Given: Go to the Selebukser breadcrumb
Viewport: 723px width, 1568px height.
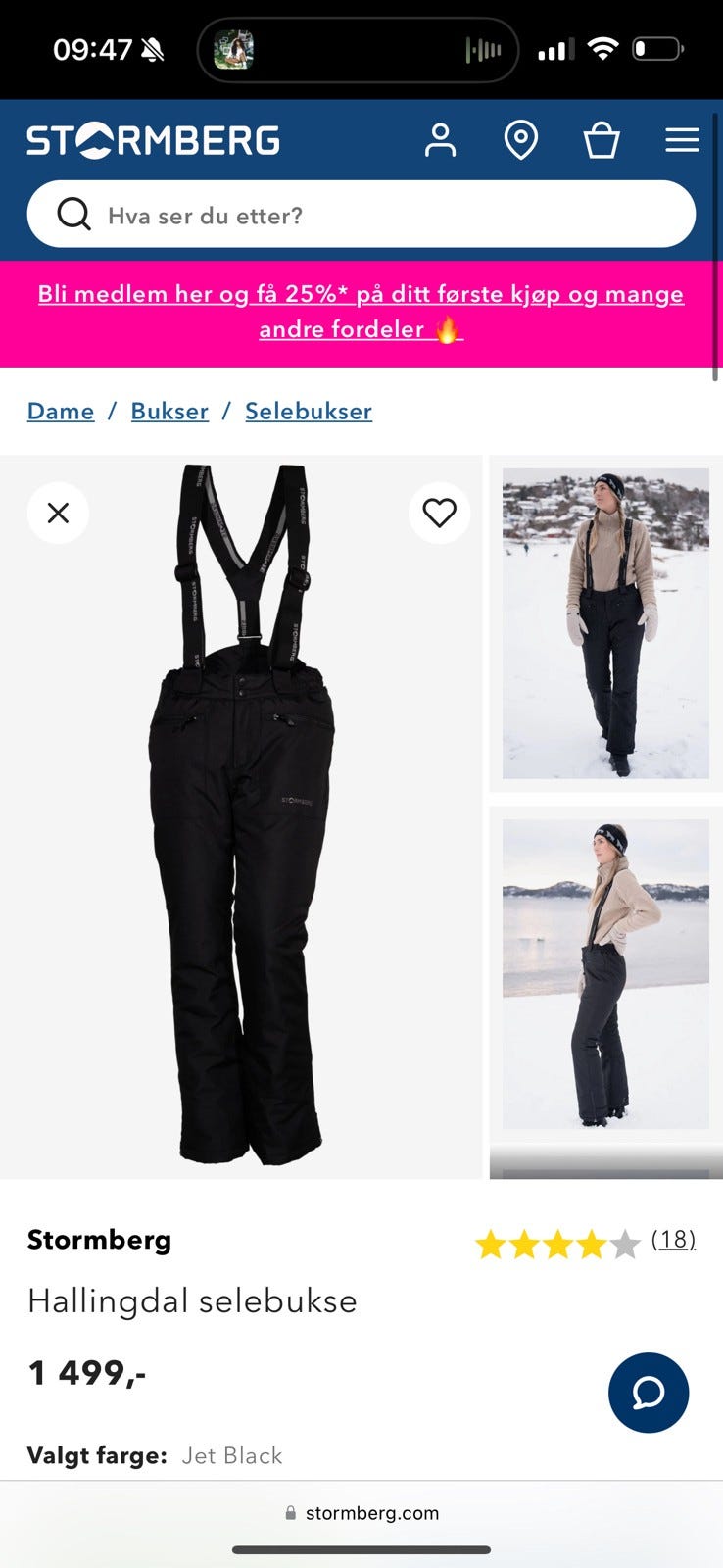Looking at the screenshot, I should coord(309,411).
